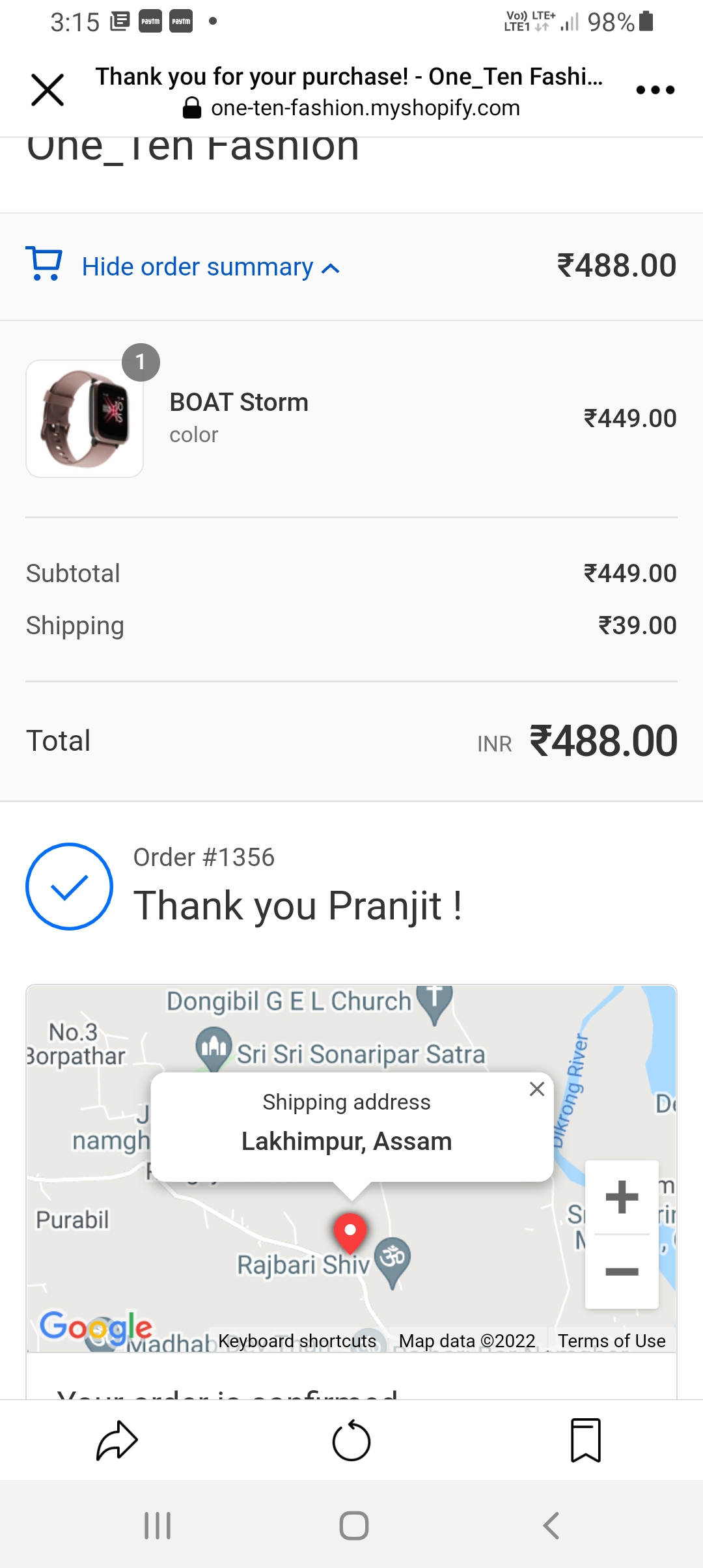703x1568 pixels.
Task: Open map Keyboard shortcuts
Action: [297, 1341]
